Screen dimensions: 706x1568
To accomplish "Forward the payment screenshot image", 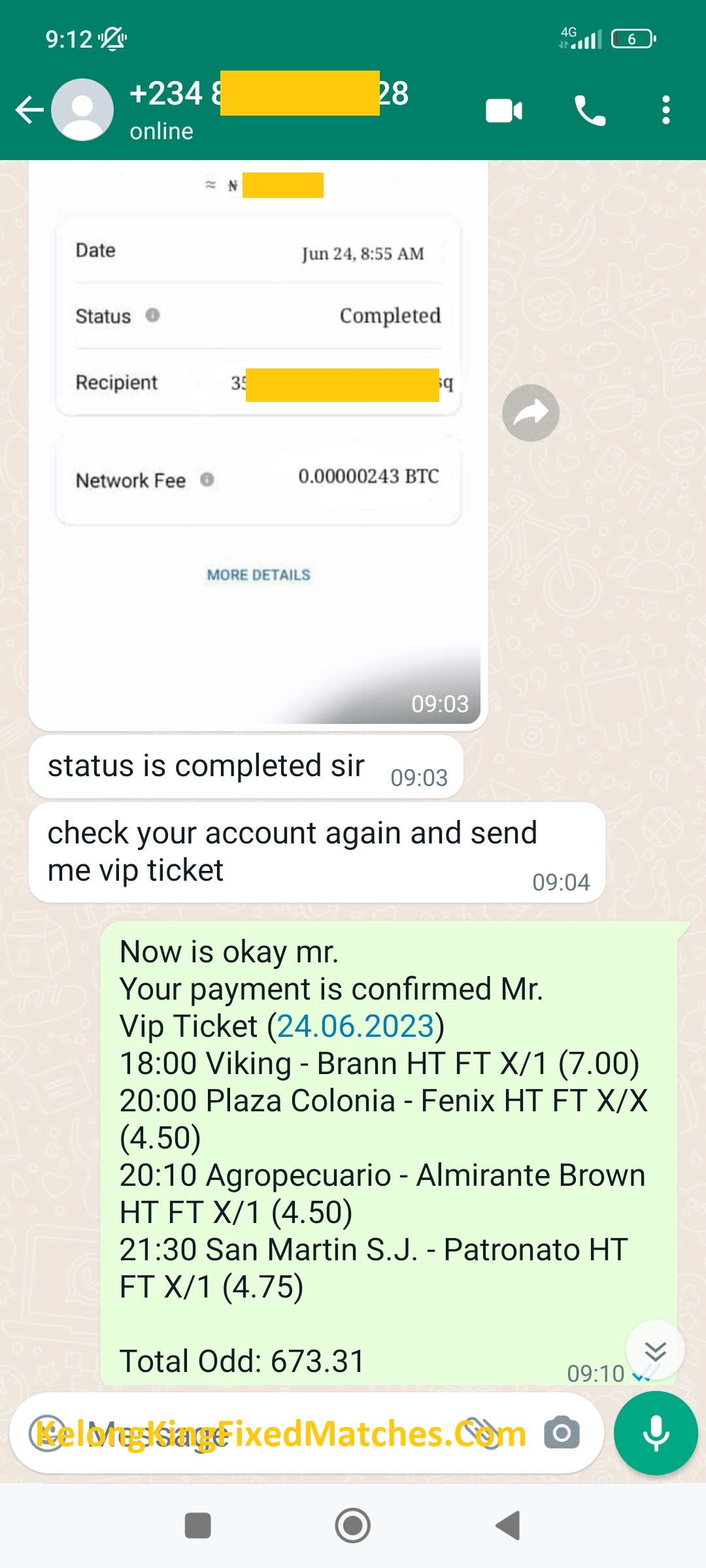I will (x=530, y=413).
